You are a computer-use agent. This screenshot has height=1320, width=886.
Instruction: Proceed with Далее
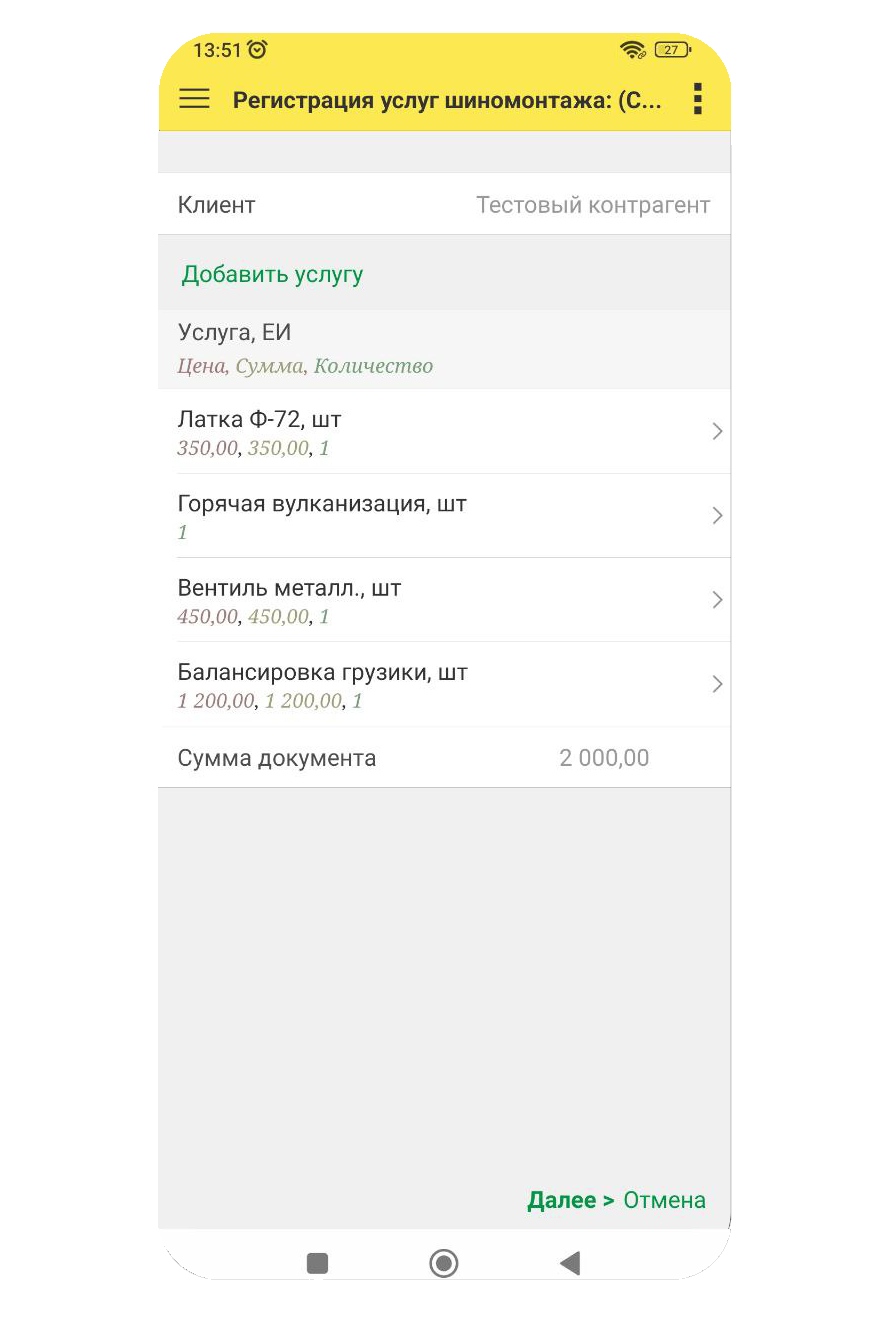point(570,1200)
